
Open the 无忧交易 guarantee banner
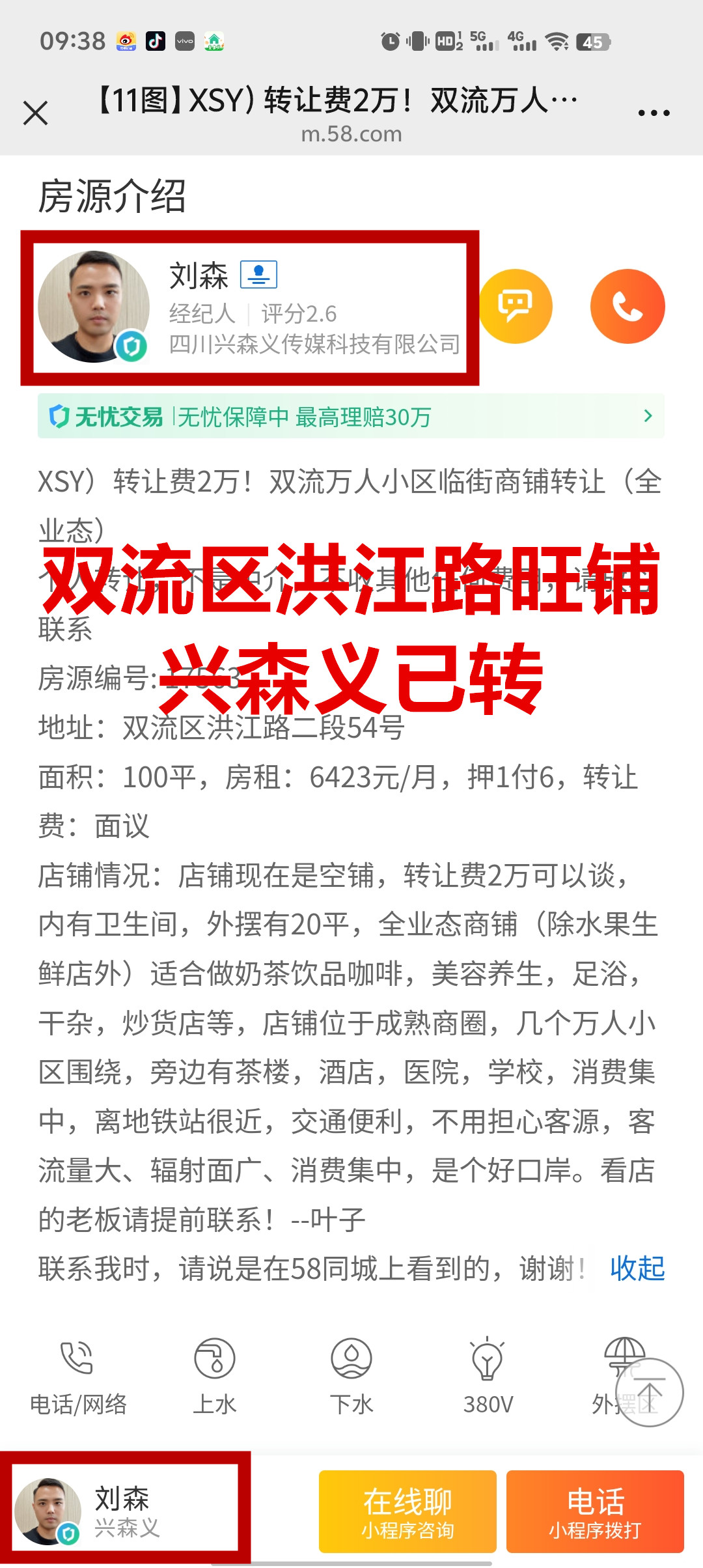(x=351, y=416)
